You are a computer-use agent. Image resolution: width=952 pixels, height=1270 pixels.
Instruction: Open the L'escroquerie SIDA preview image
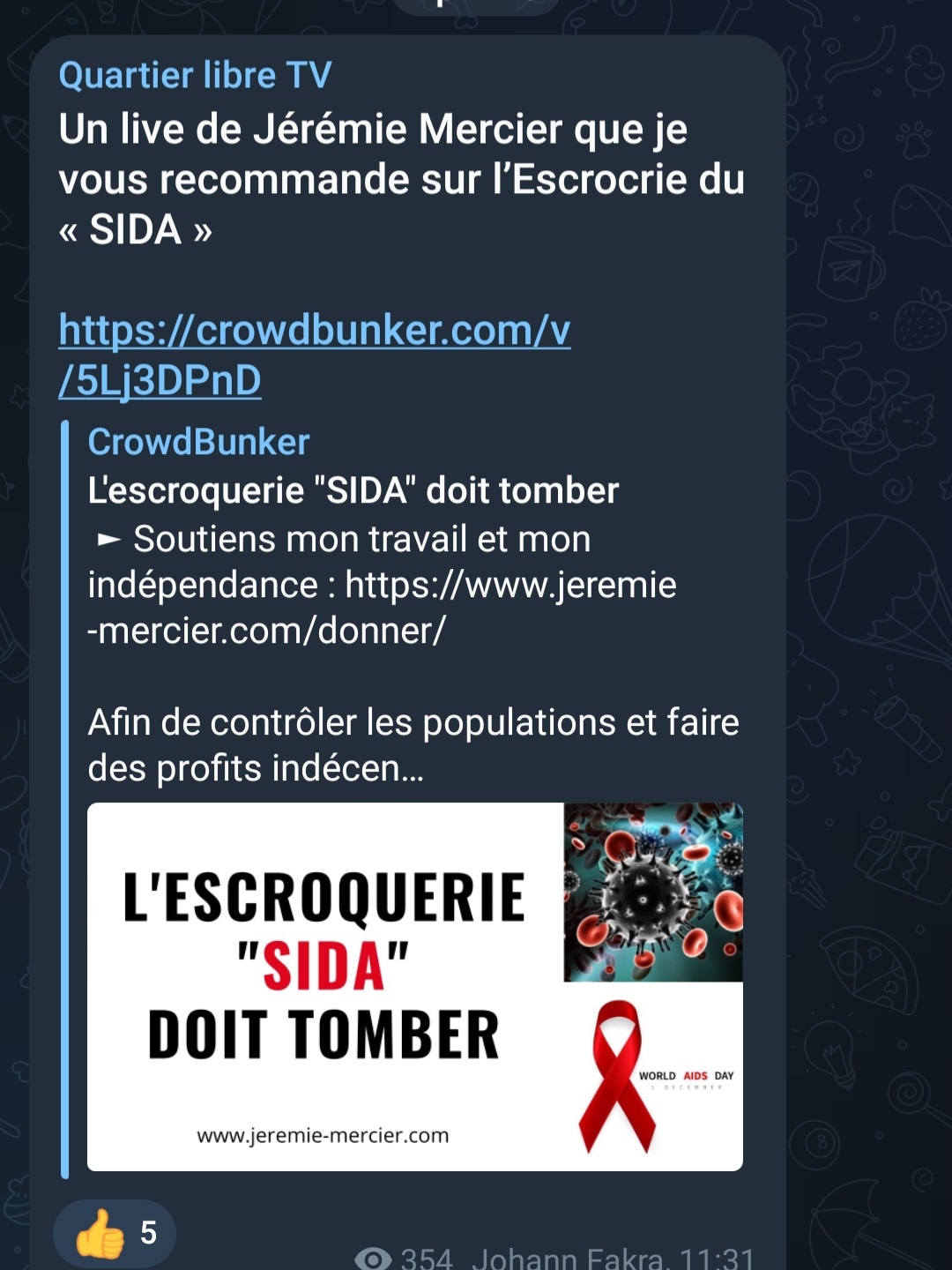[414, 986]
